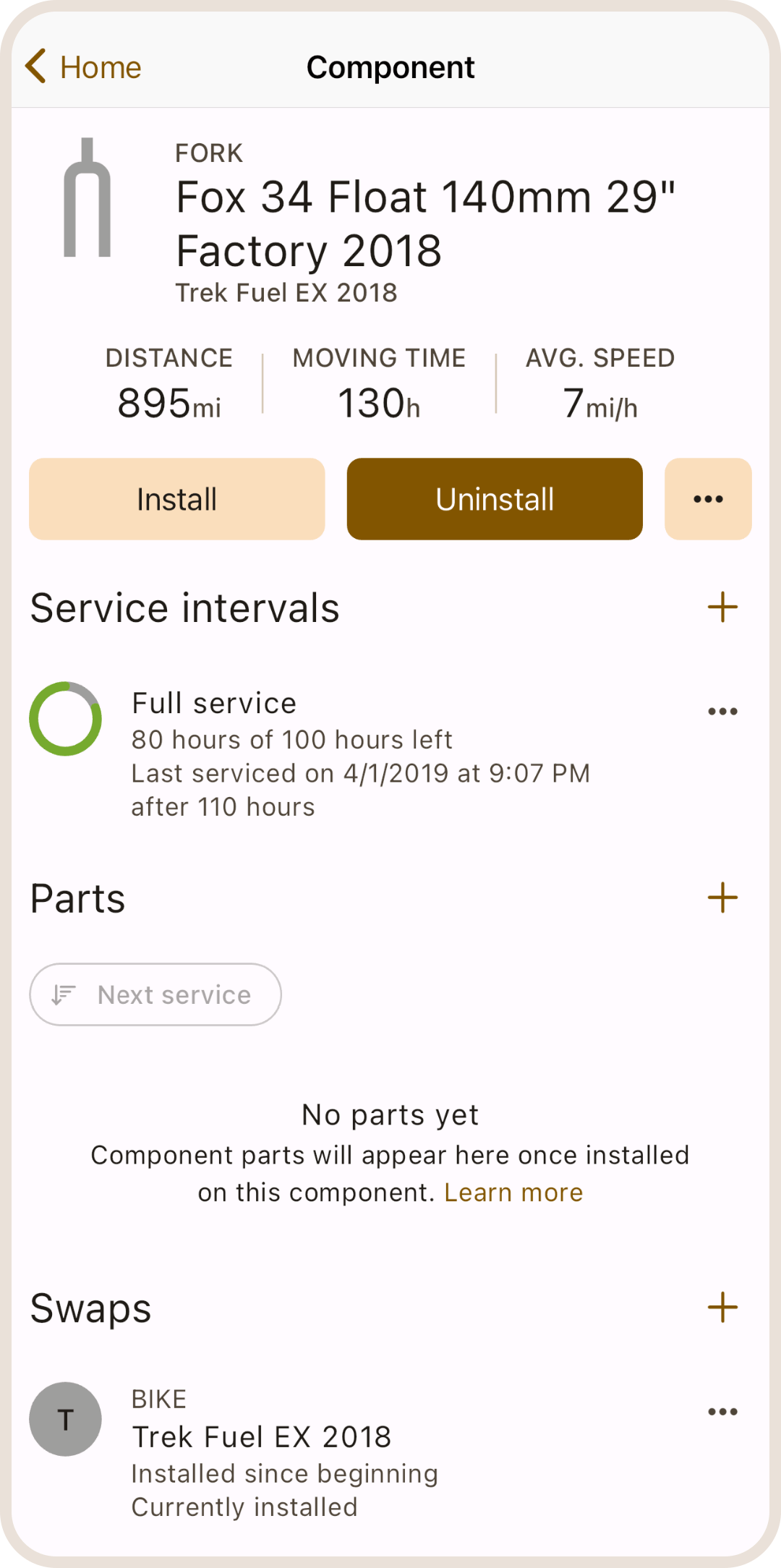Screen dimensions: 781x1568
Task: Add a new swap
Action: [x=722, y=1307]
